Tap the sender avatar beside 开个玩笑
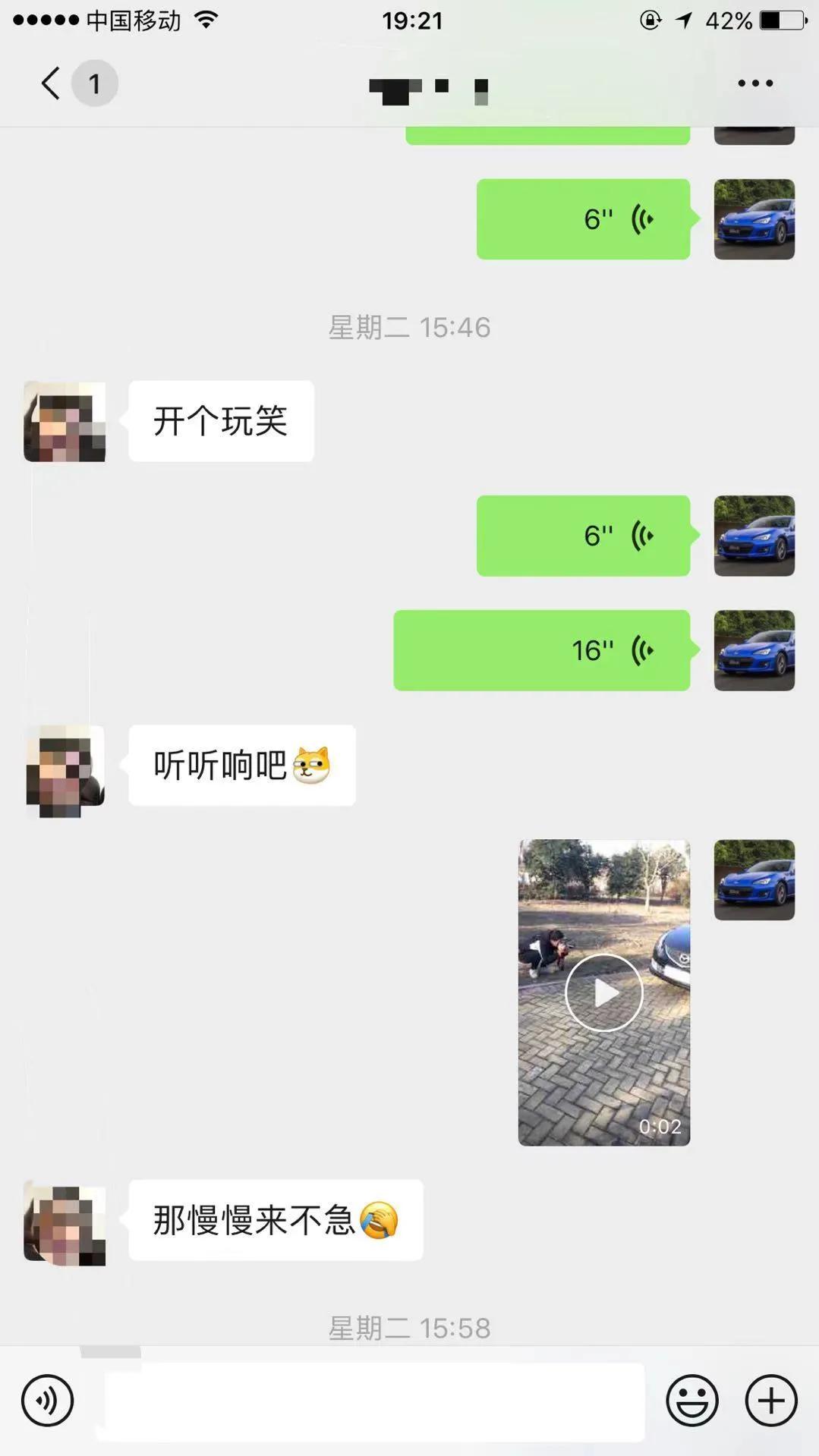 tap(65, 422)
